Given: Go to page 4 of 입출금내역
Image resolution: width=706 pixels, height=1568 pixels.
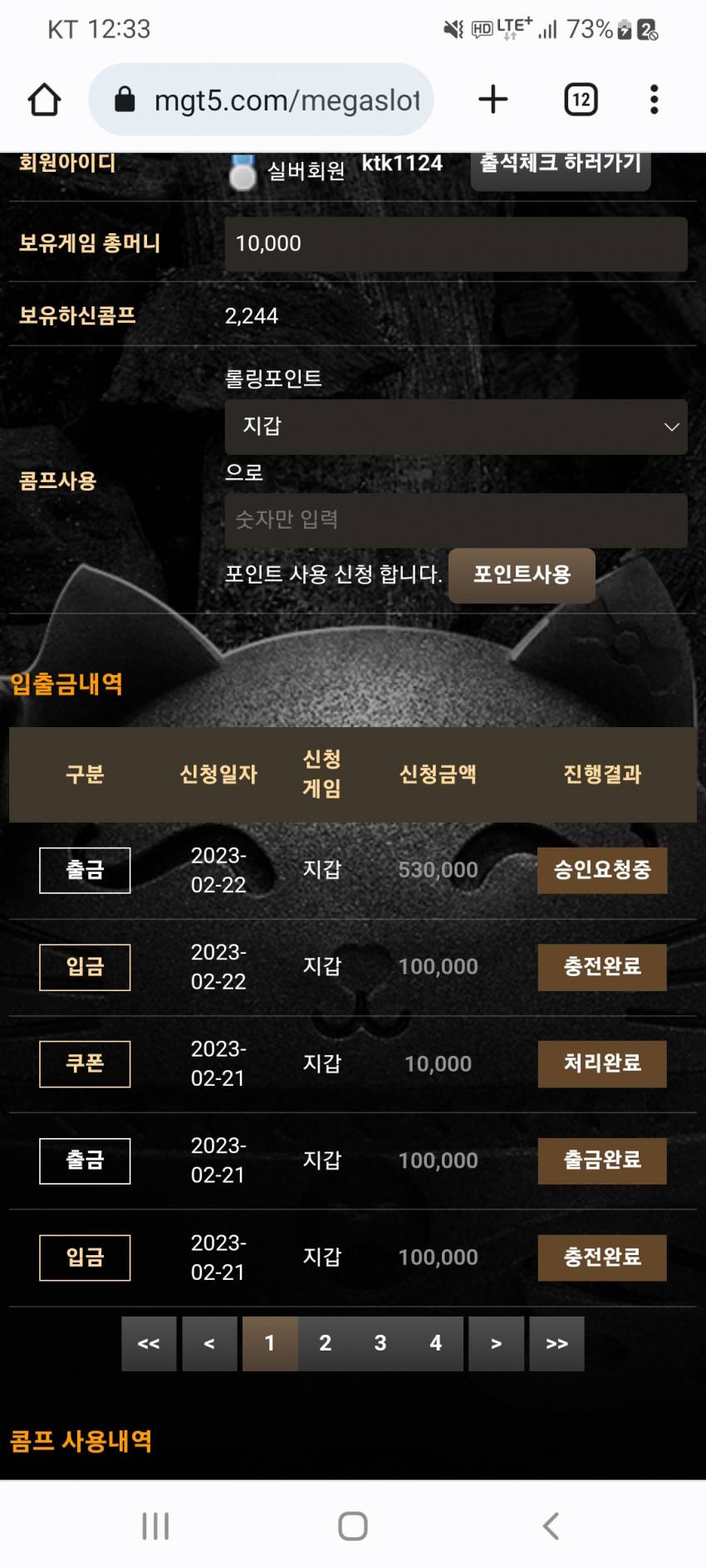Looking at the screenshot, I should (435, 1343).
